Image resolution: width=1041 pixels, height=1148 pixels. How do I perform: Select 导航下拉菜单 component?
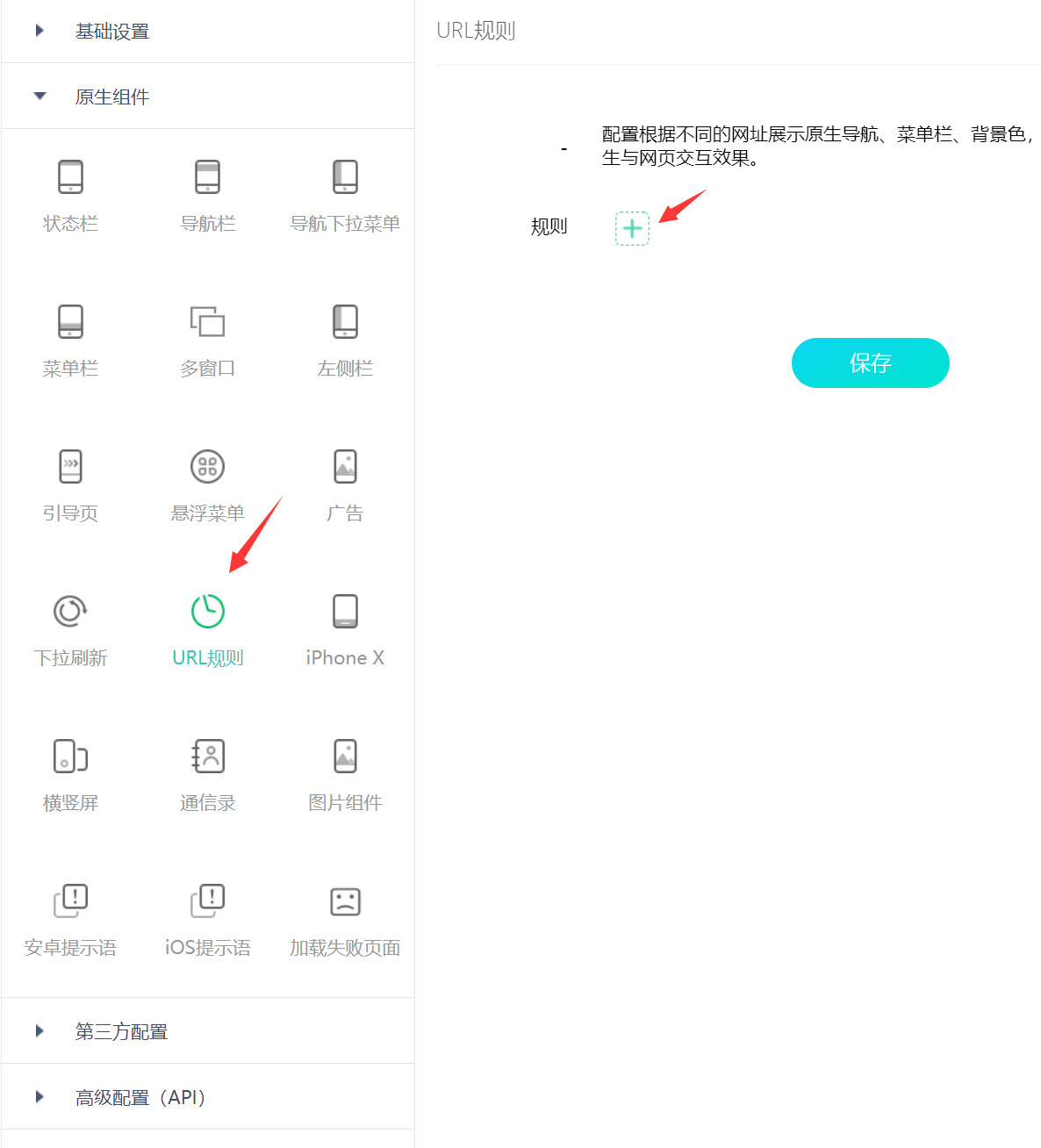click(345, 195)
